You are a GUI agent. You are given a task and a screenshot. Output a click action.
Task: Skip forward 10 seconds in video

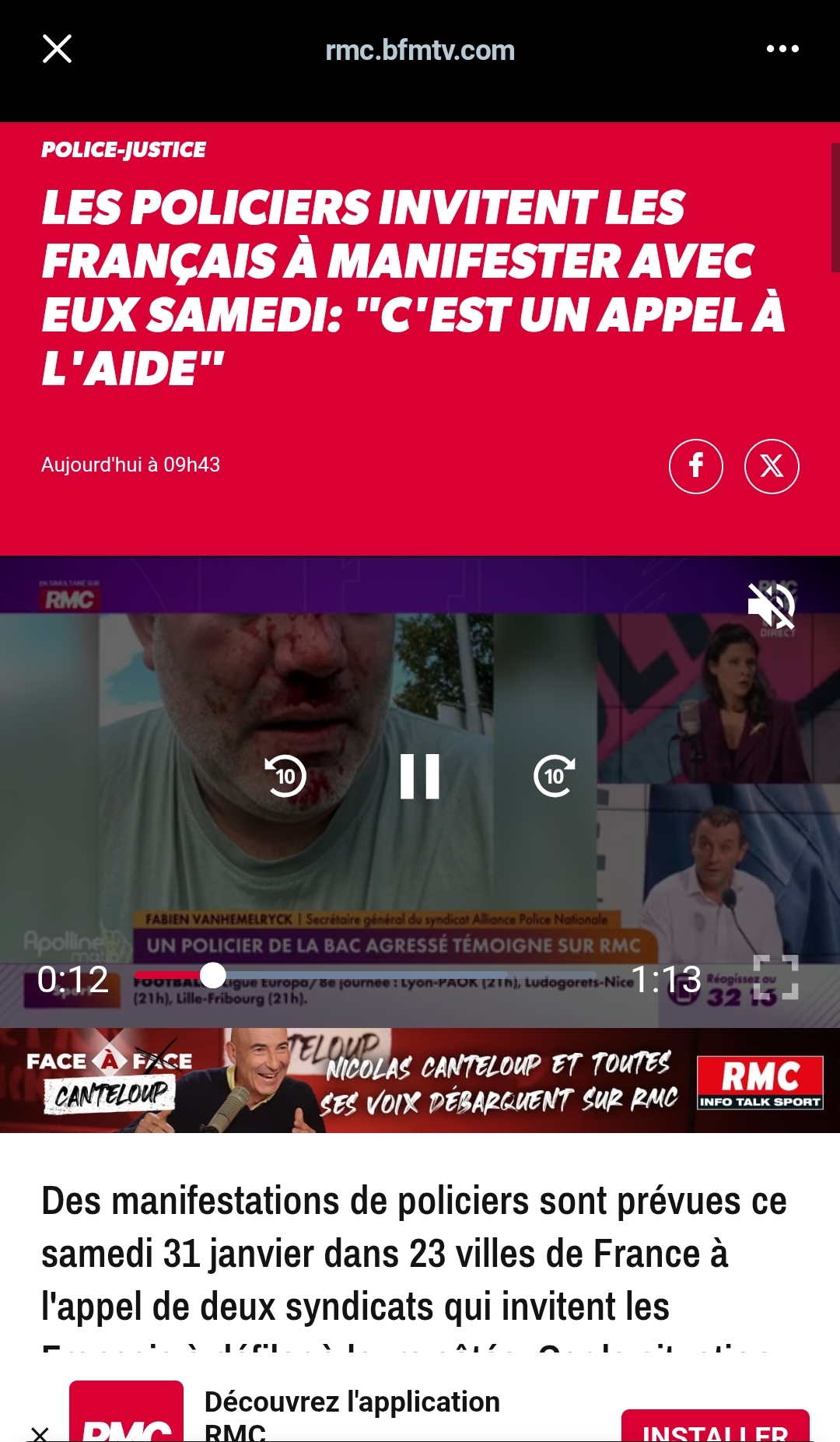(554, 776)
